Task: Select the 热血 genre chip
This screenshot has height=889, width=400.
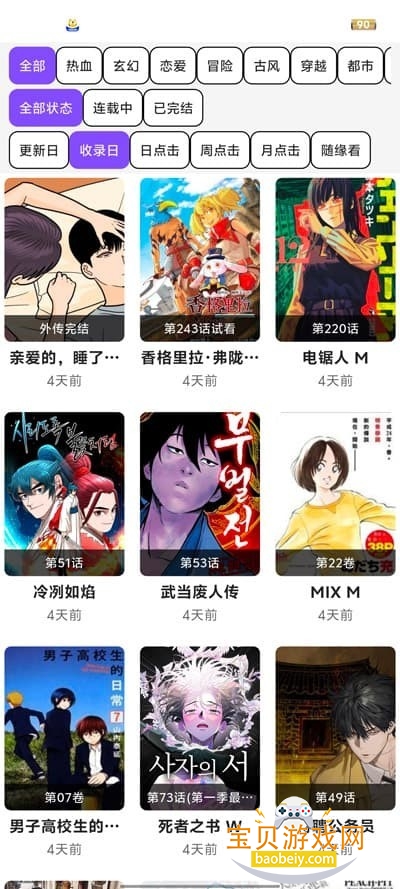Action: [x=79, y=66]
